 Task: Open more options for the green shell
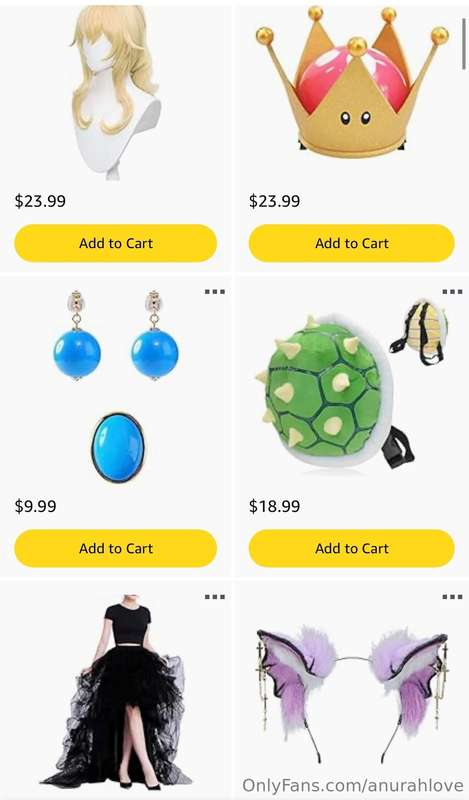point(452,292)
